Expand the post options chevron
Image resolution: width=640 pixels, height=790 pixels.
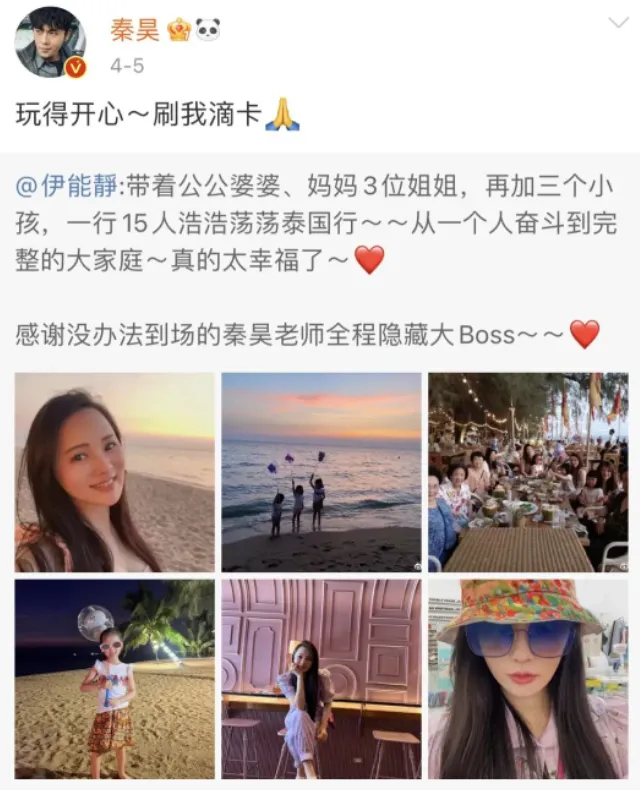pos(617,23)
